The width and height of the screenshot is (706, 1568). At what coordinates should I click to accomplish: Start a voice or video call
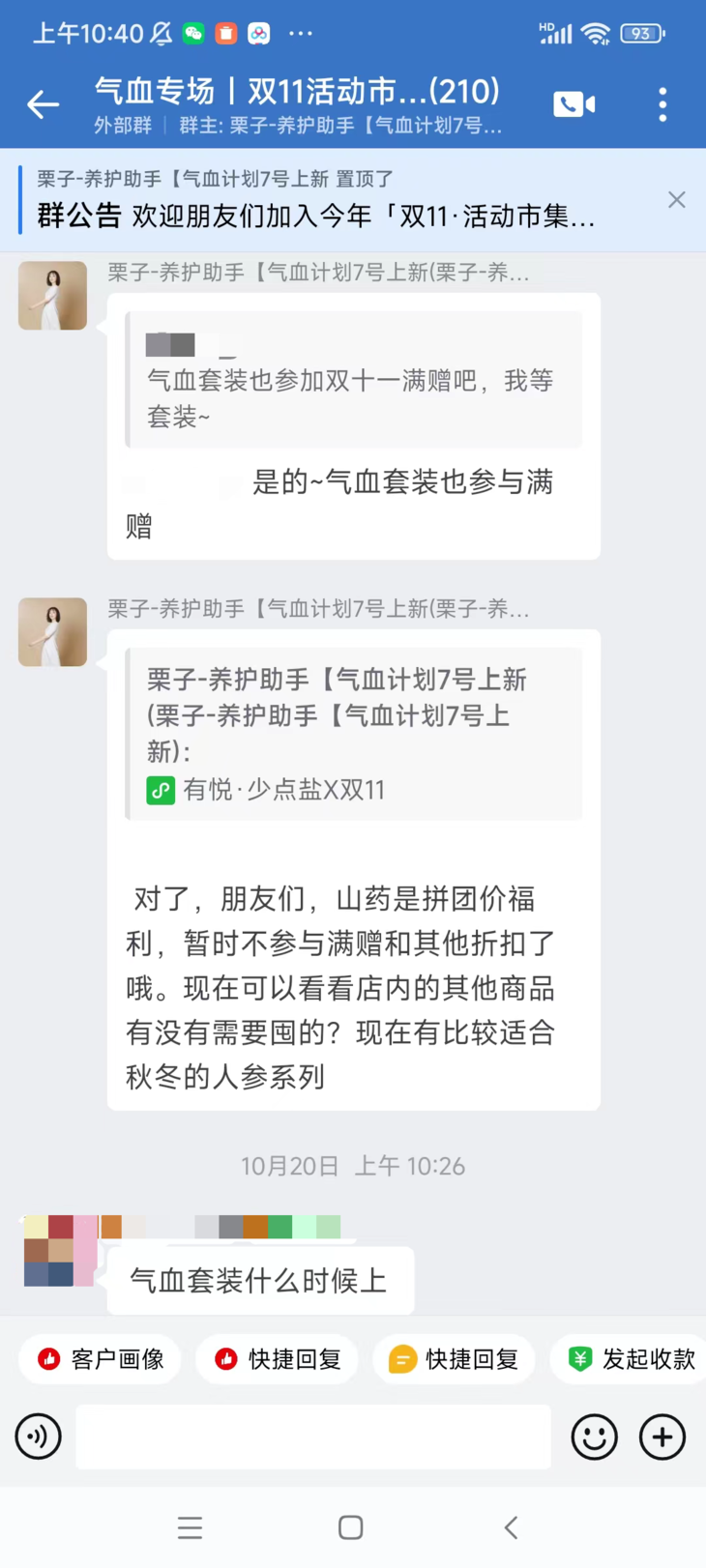coord(574,103)
